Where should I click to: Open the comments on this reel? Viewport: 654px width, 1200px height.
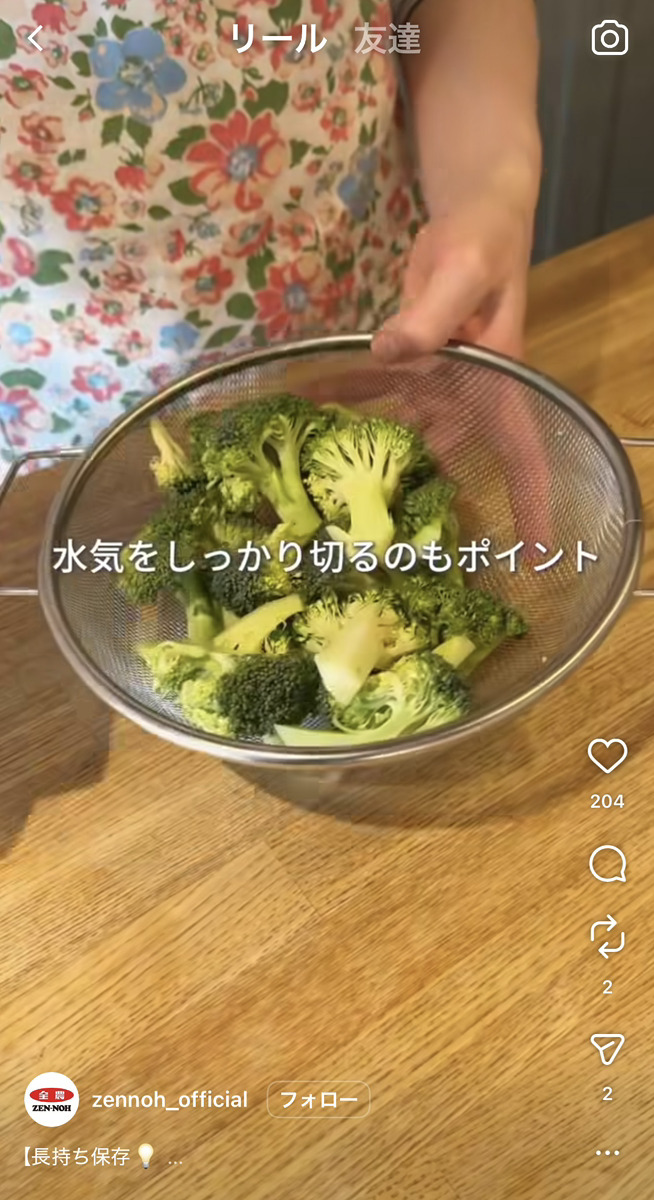coord(607,864)
